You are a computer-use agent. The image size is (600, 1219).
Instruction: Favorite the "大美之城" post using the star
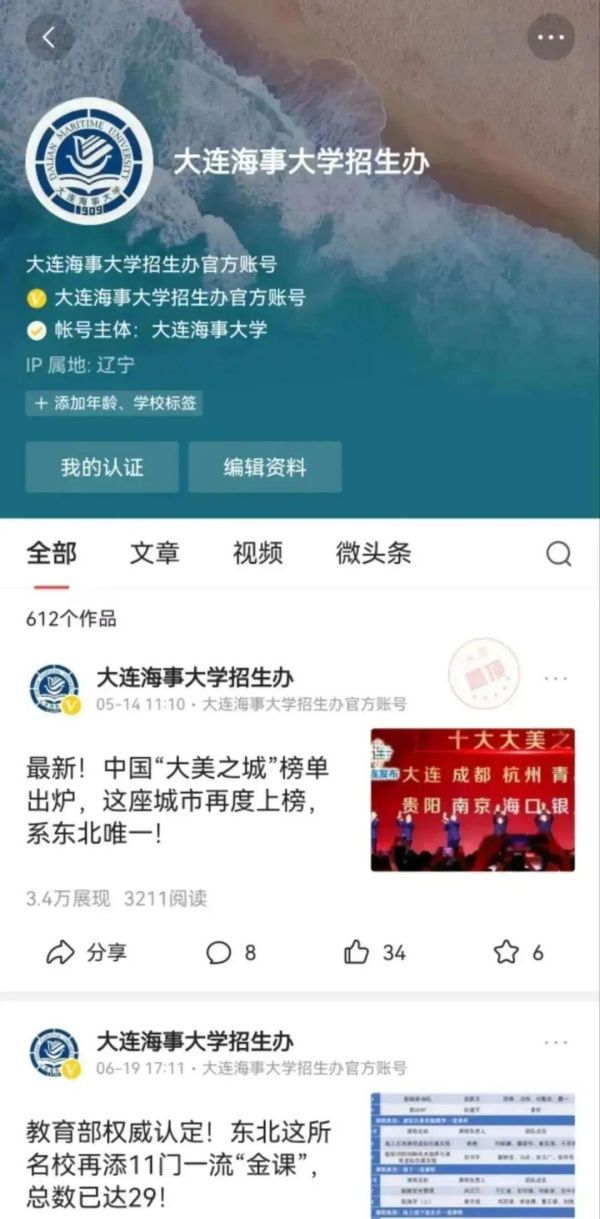(x=518, y=952)
